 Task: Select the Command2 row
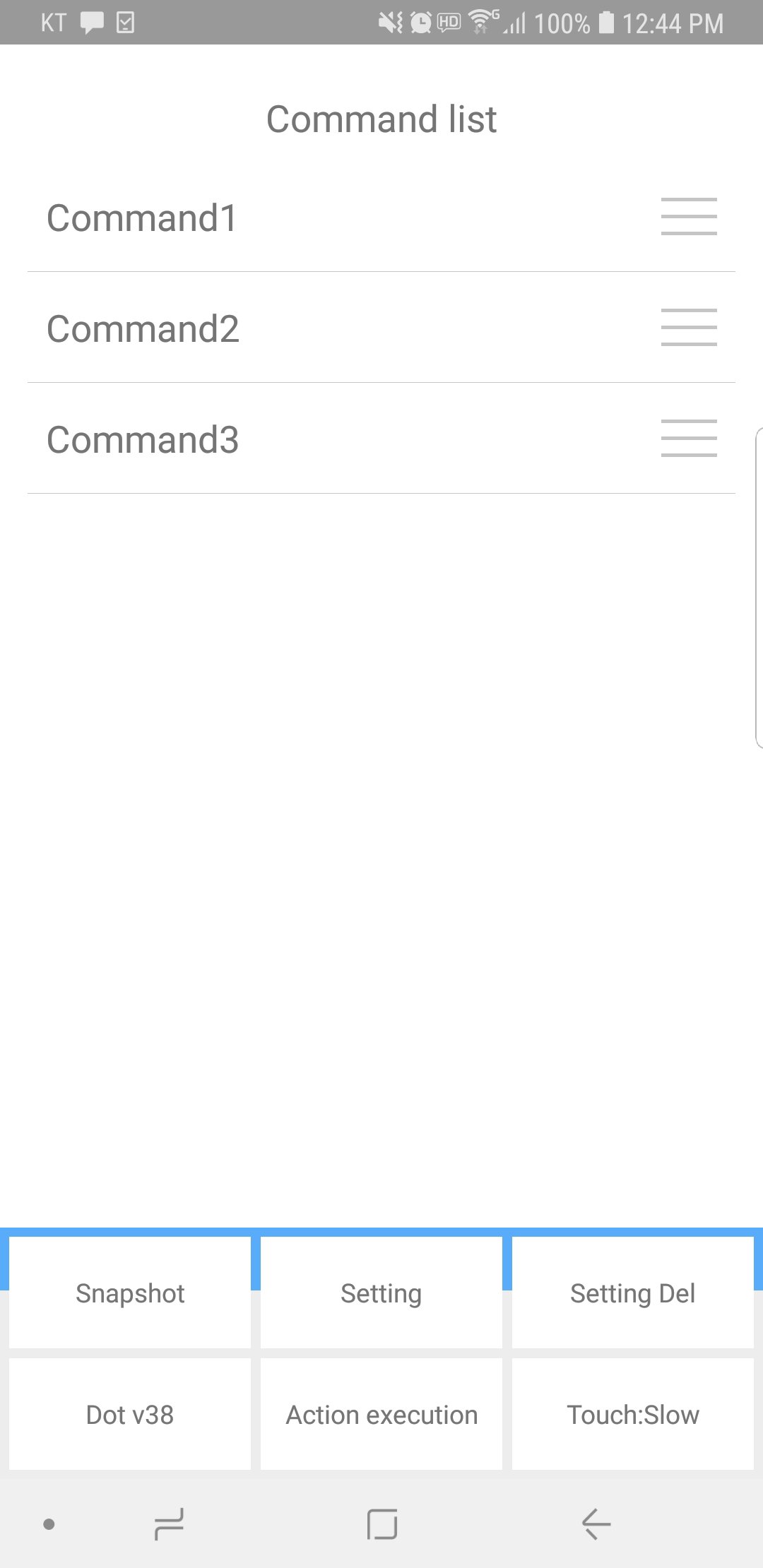pos(143,328)
